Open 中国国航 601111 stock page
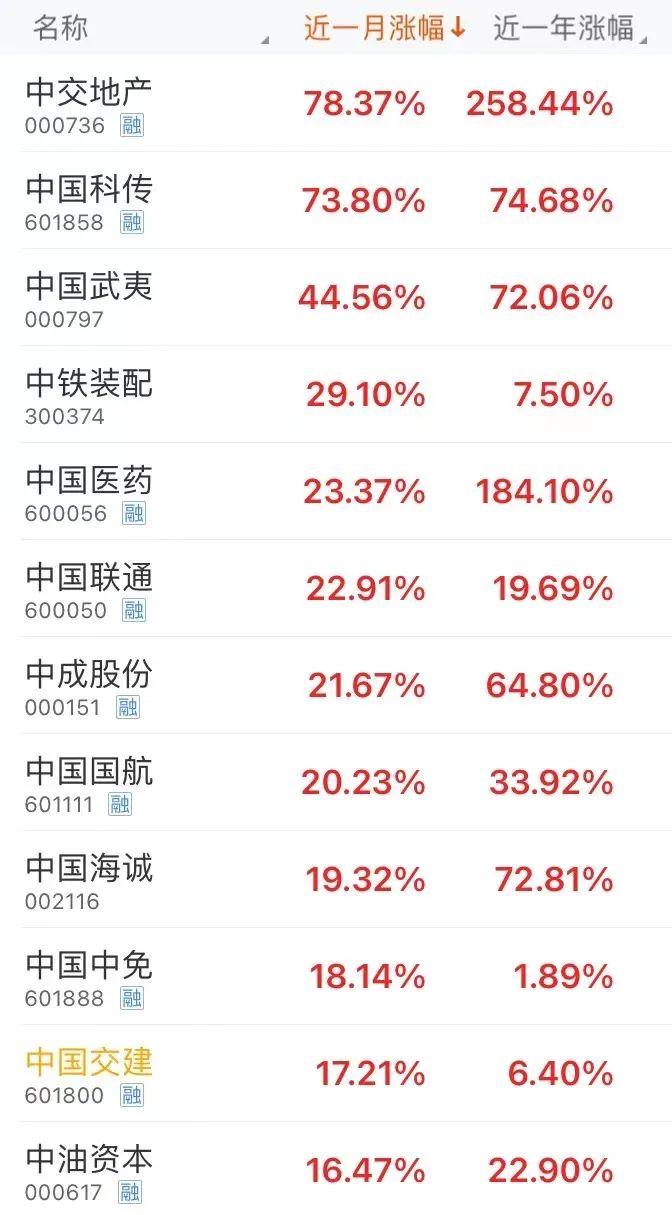Viewport: 672px width, 1215px height. (x=336, y=783)
